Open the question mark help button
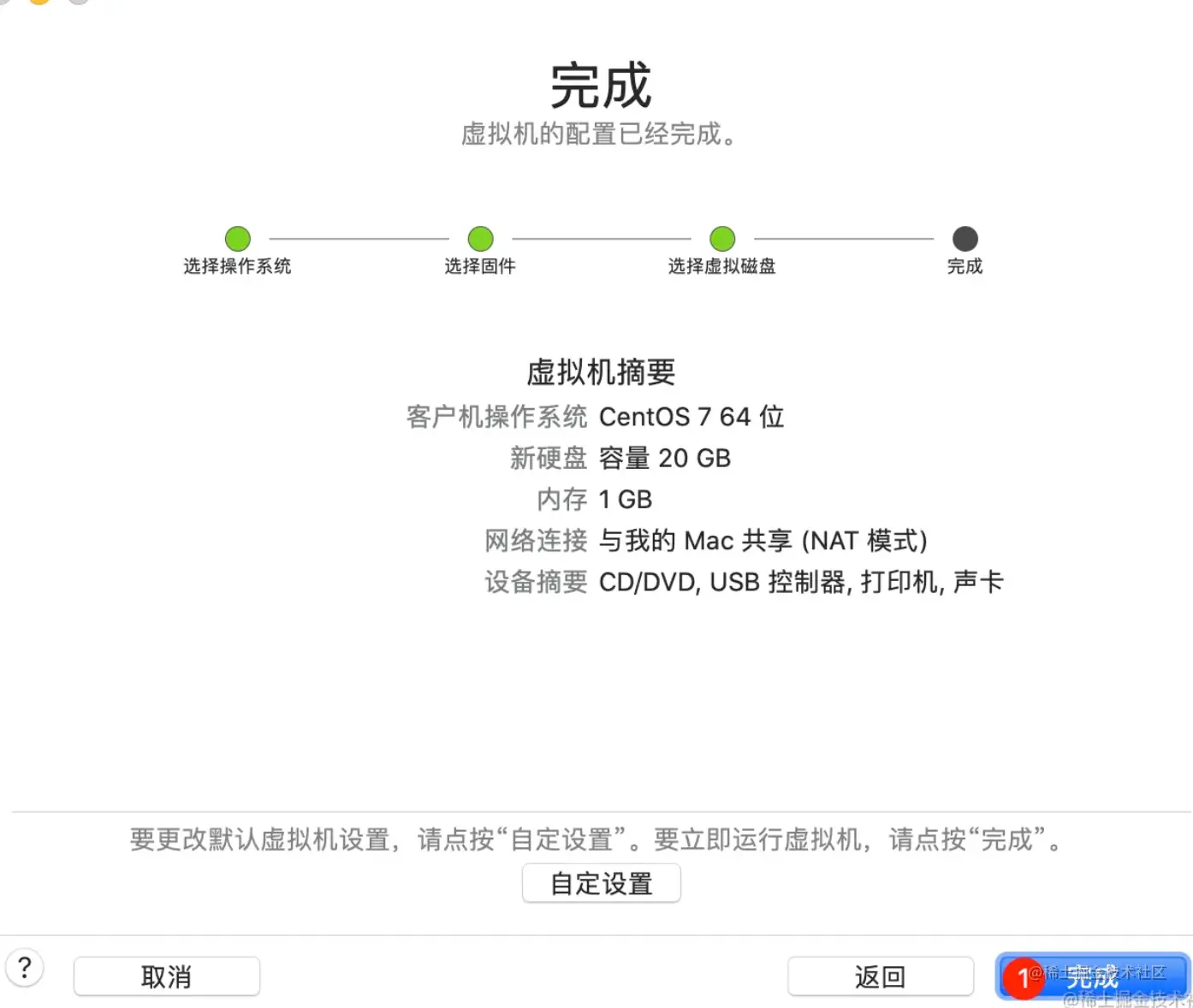The width and height of the screenshot is (1193, 1008). 25,968
